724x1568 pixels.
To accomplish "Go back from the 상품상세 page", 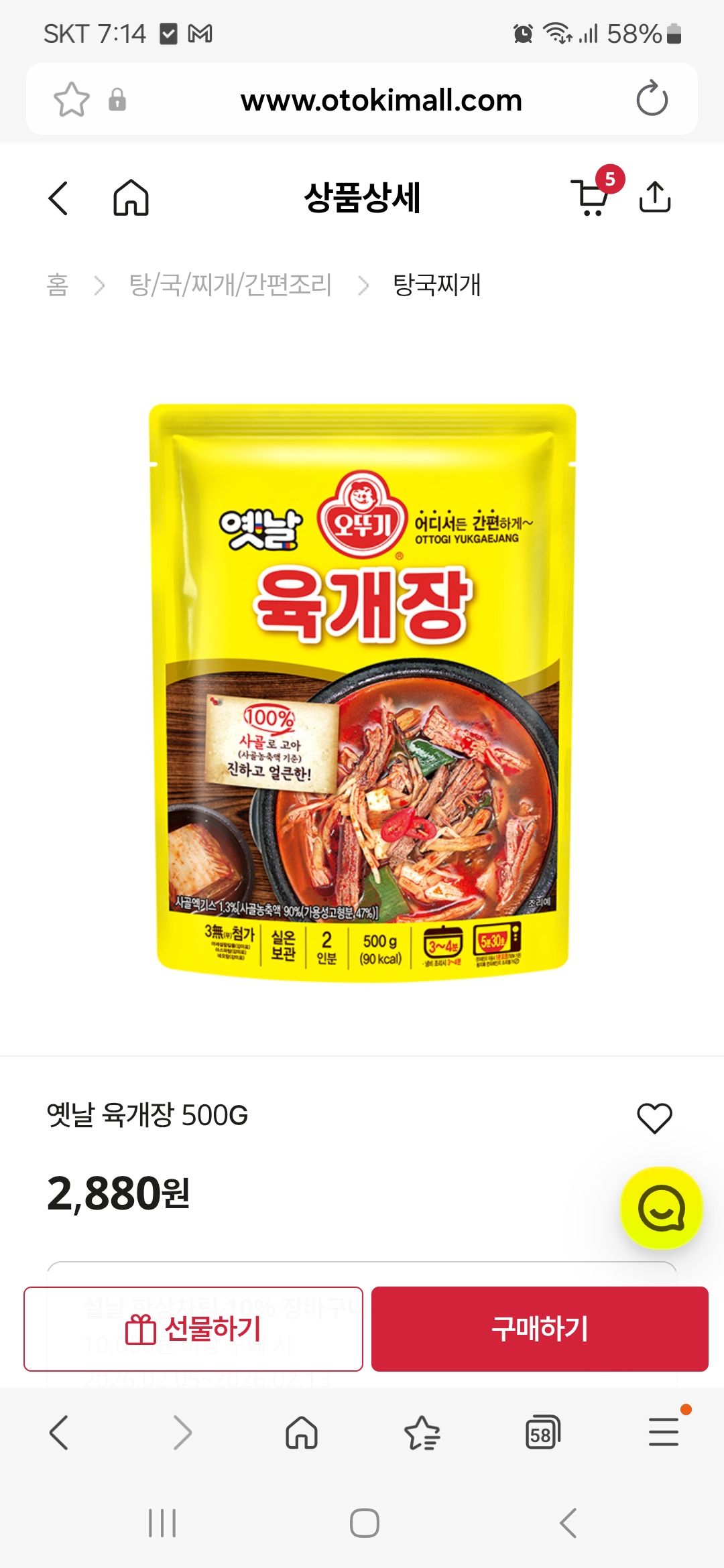I will 58,198.
